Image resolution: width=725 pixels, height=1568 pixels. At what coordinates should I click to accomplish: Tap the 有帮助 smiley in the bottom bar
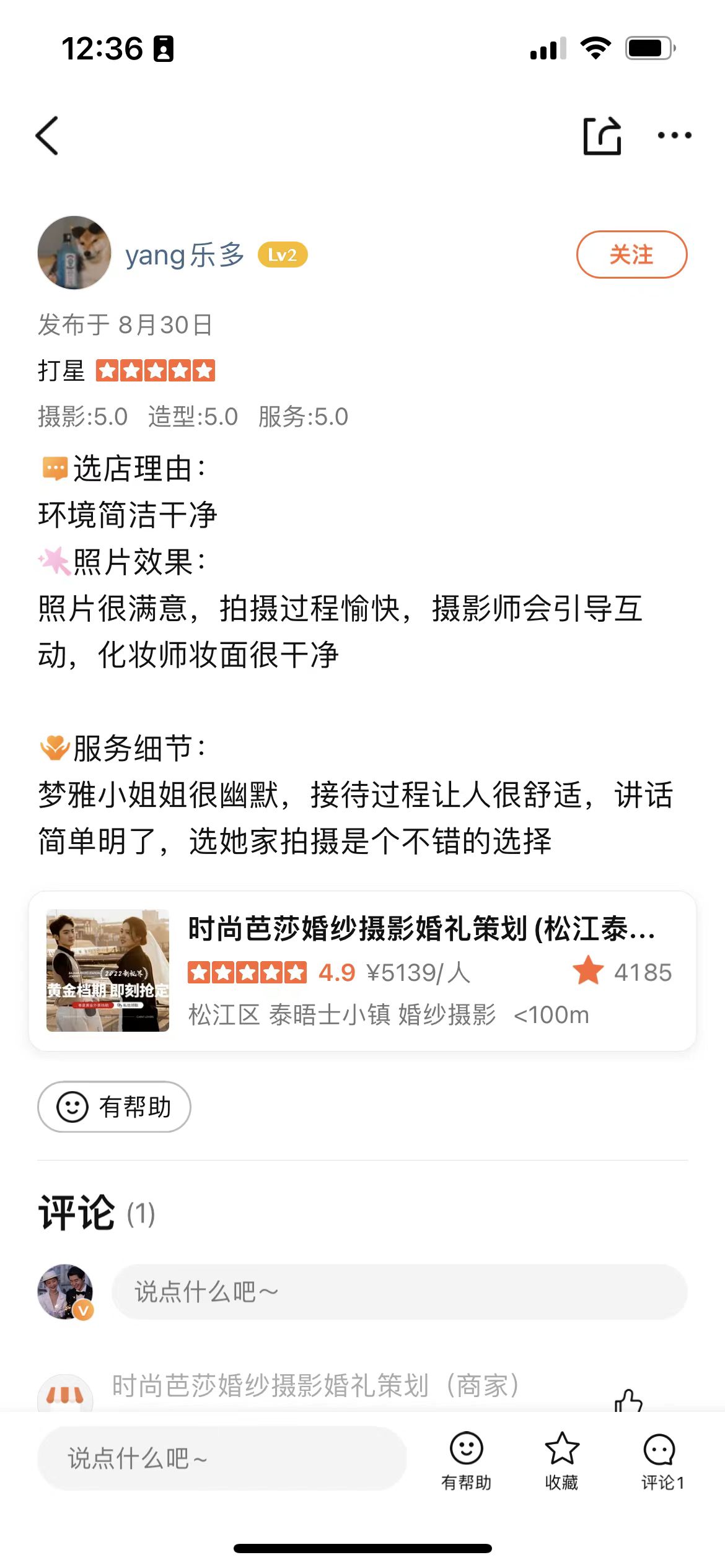click(x=466, y=1460)
